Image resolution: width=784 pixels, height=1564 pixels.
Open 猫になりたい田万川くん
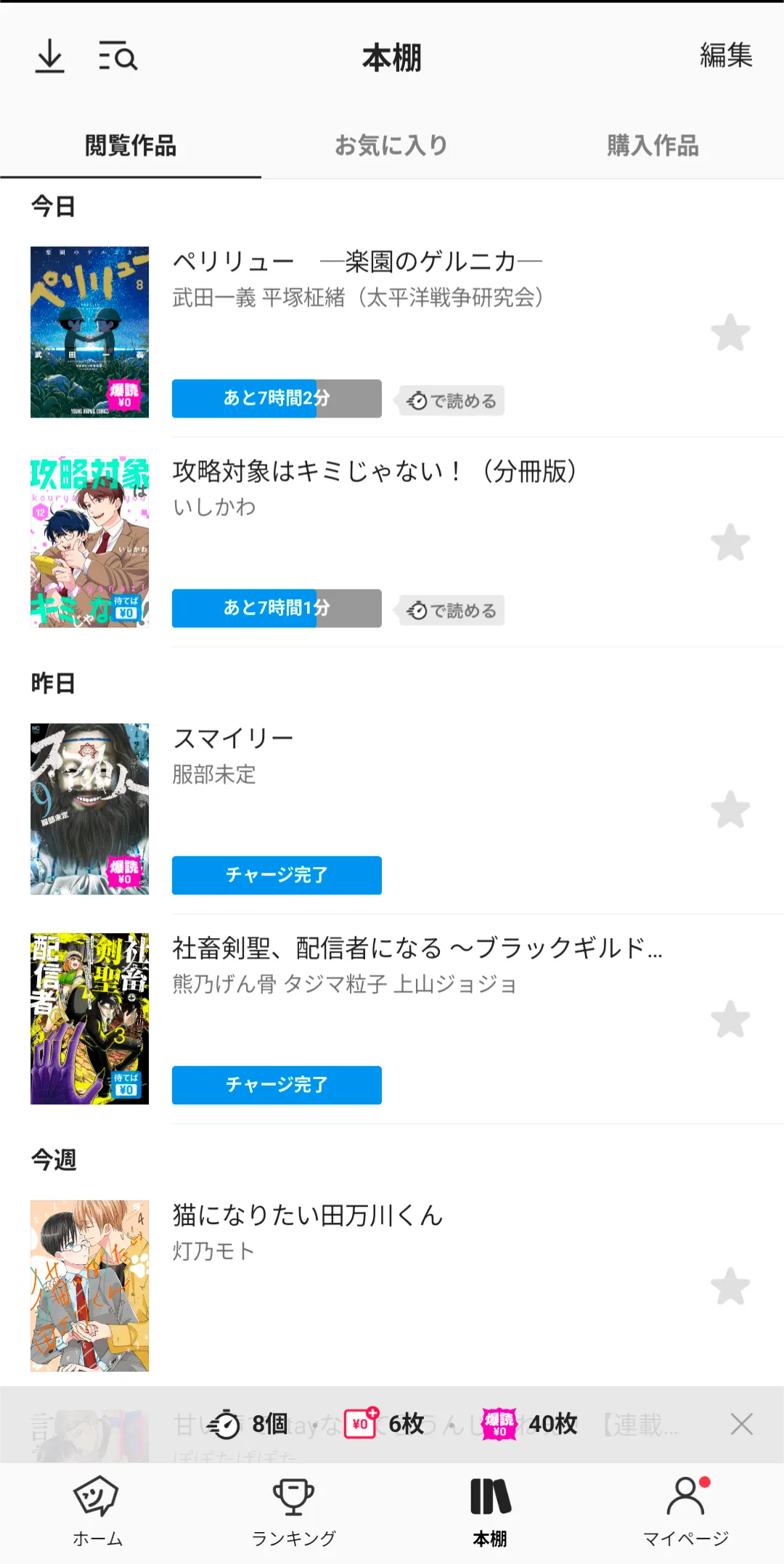(308, 1215)
